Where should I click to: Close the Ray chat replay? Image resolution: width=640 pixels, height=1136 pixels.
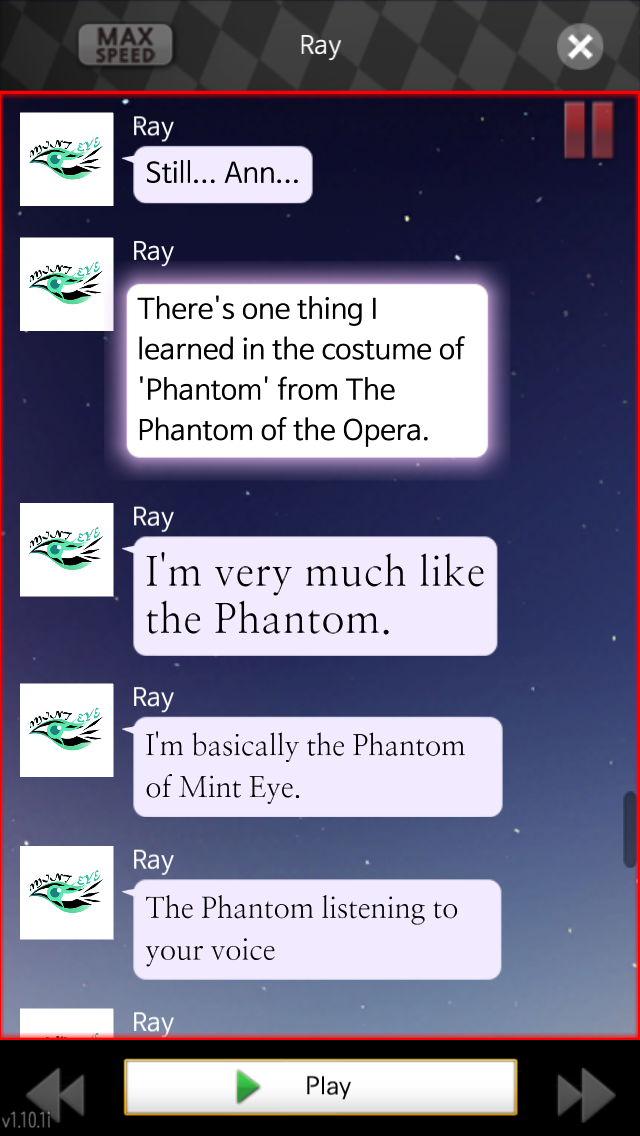pos(580,46)
